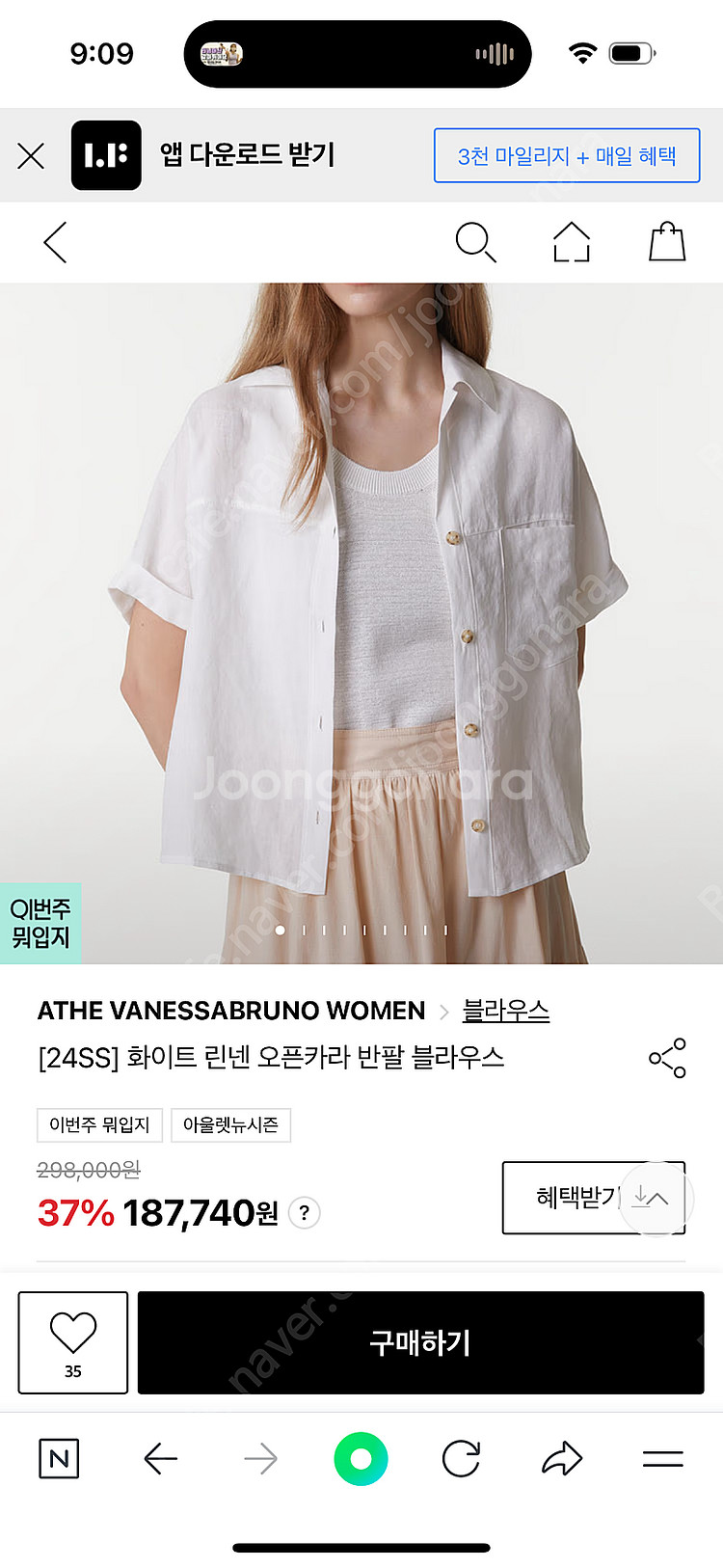Open the Naver N browser button
The height and width of the screenshot is (1568, 723).
(x=59, y=1459)
